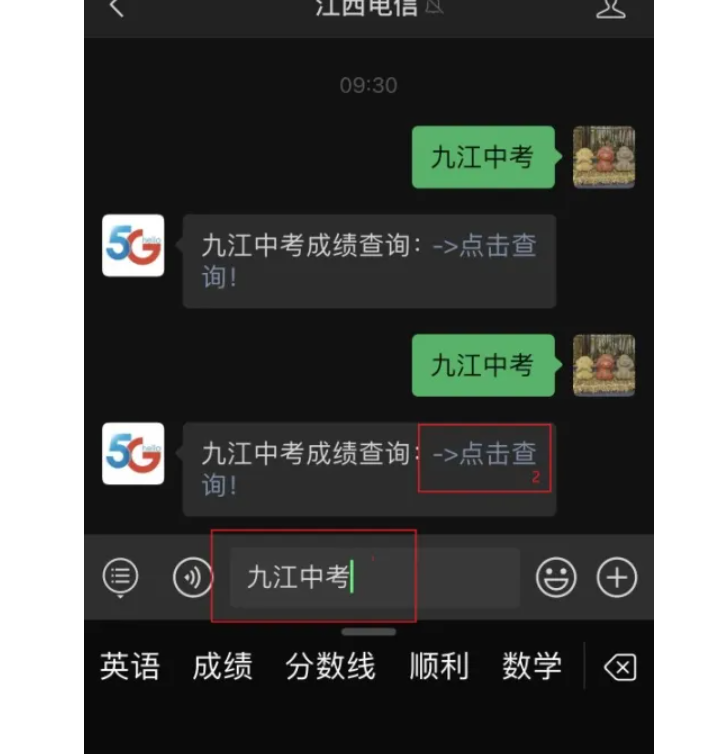Screen dimensions: 724x754
Task: Open the emoji picker
Action: click(x=556, y=577)
